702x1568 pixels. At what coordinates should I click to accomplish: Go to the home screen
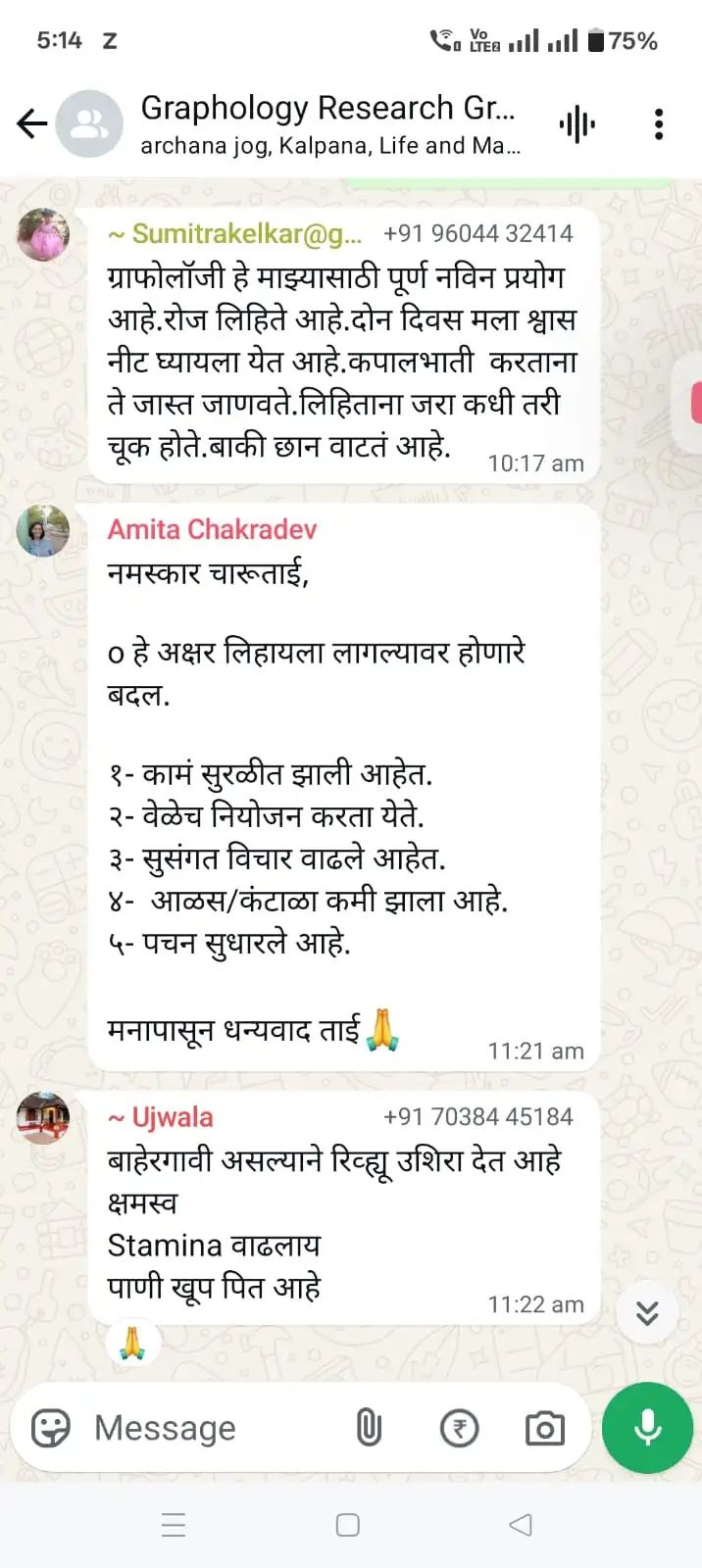(x=348, y=1525)
